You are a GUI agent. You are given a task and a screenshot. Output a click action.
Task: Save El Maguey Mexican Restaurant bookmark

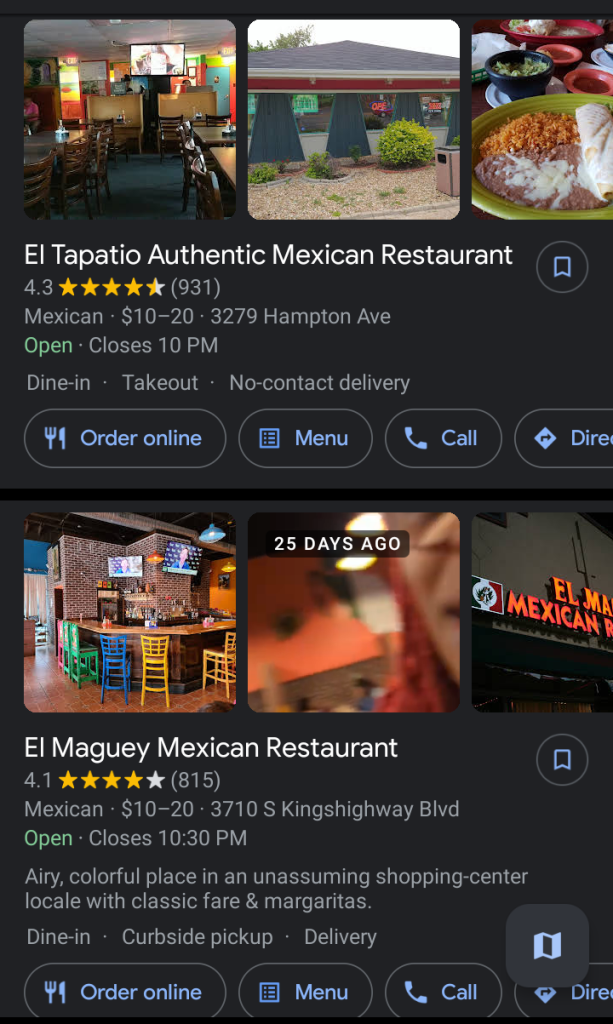click(562, 760)
